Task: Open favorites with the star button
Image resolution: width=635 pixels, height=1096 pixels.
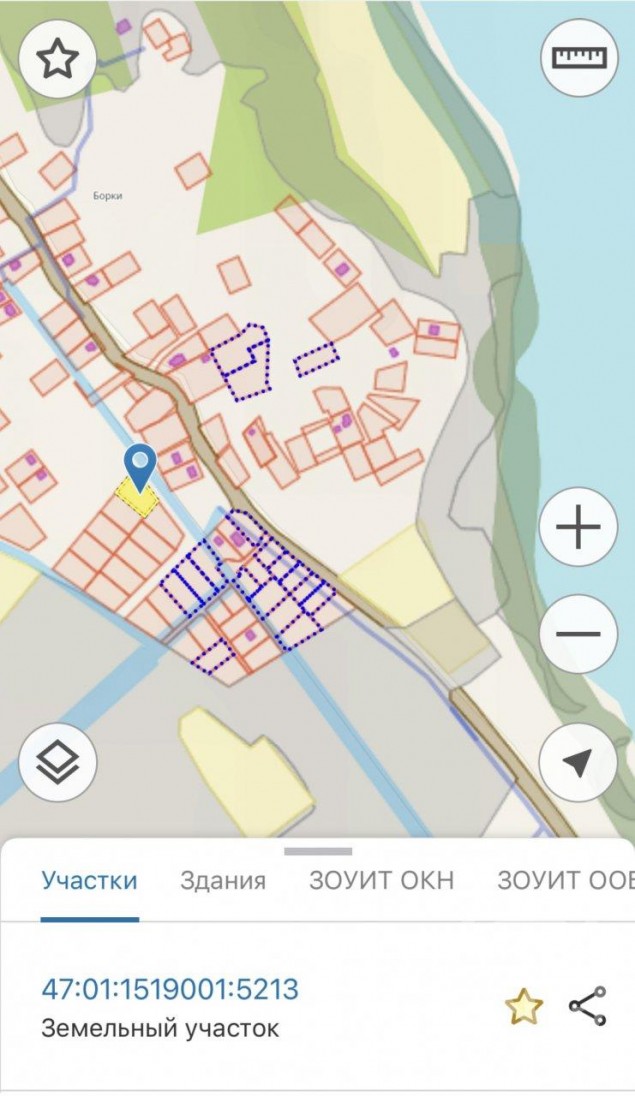Action: pyautogui.click(x=58, y=60)
